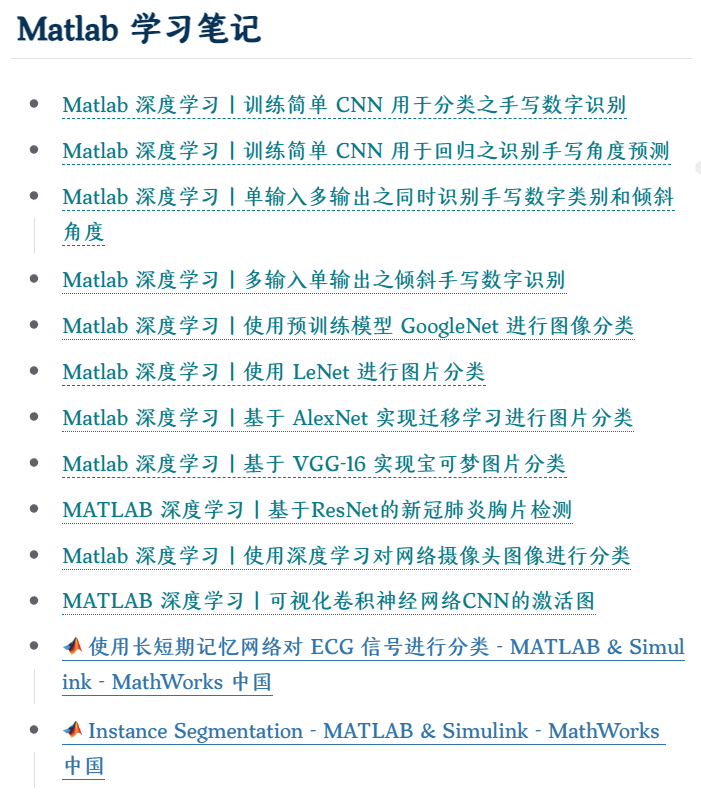This screenshot has height=792, width=701.
Task: Open the LeNet image classification link
Action: 273,372
